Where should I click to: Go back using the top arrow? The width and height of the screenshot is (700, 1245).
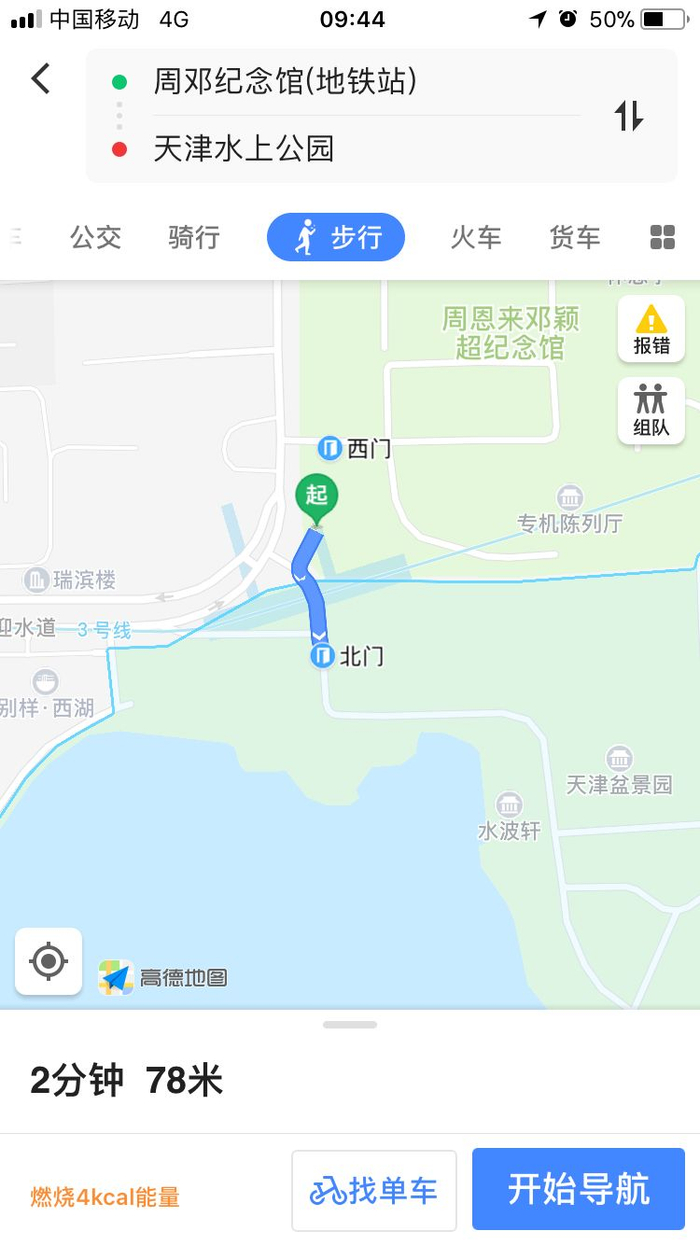click(x=40, y=78)
